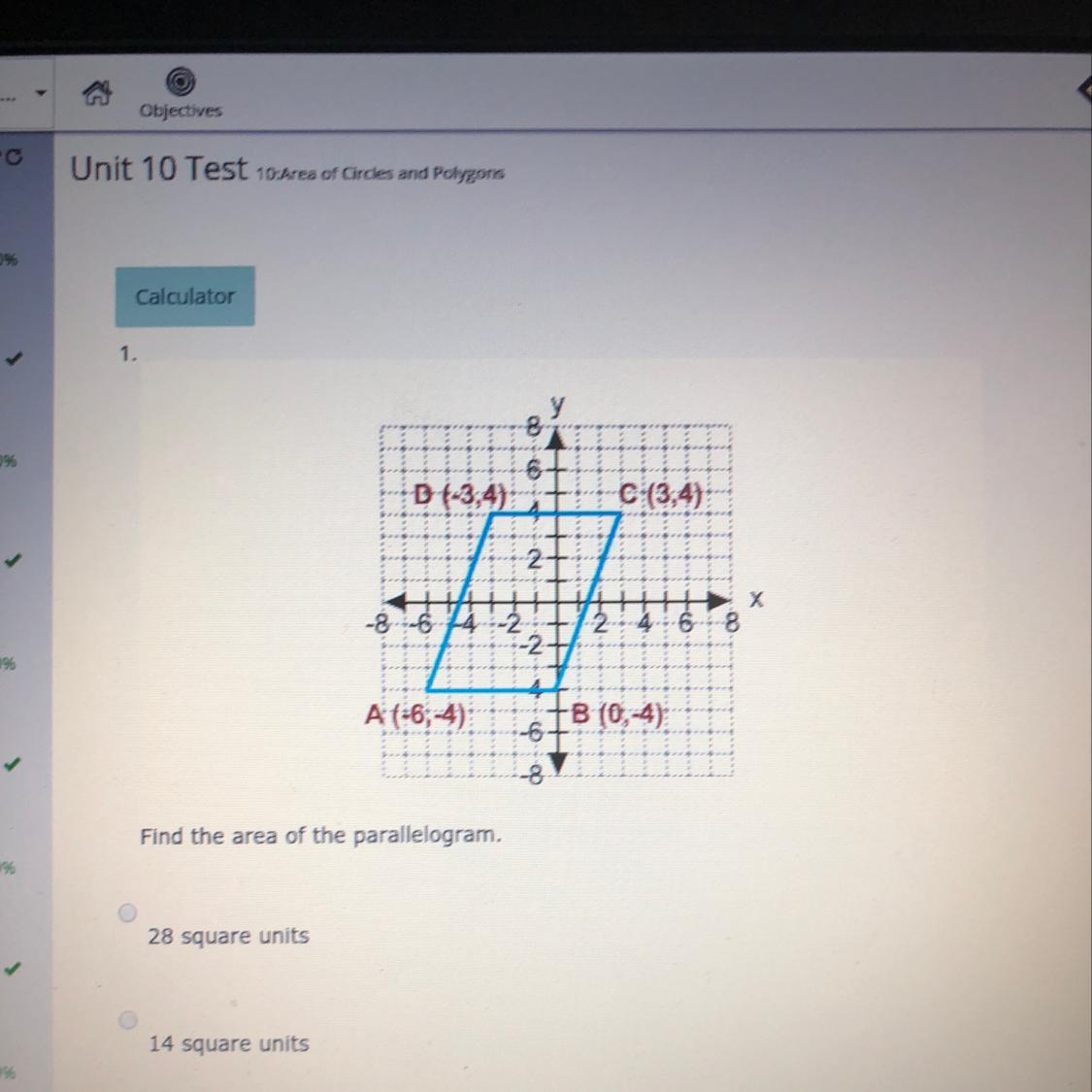Open the Objectives section
Screen dimensions: 1092x1092
point(181,94)
